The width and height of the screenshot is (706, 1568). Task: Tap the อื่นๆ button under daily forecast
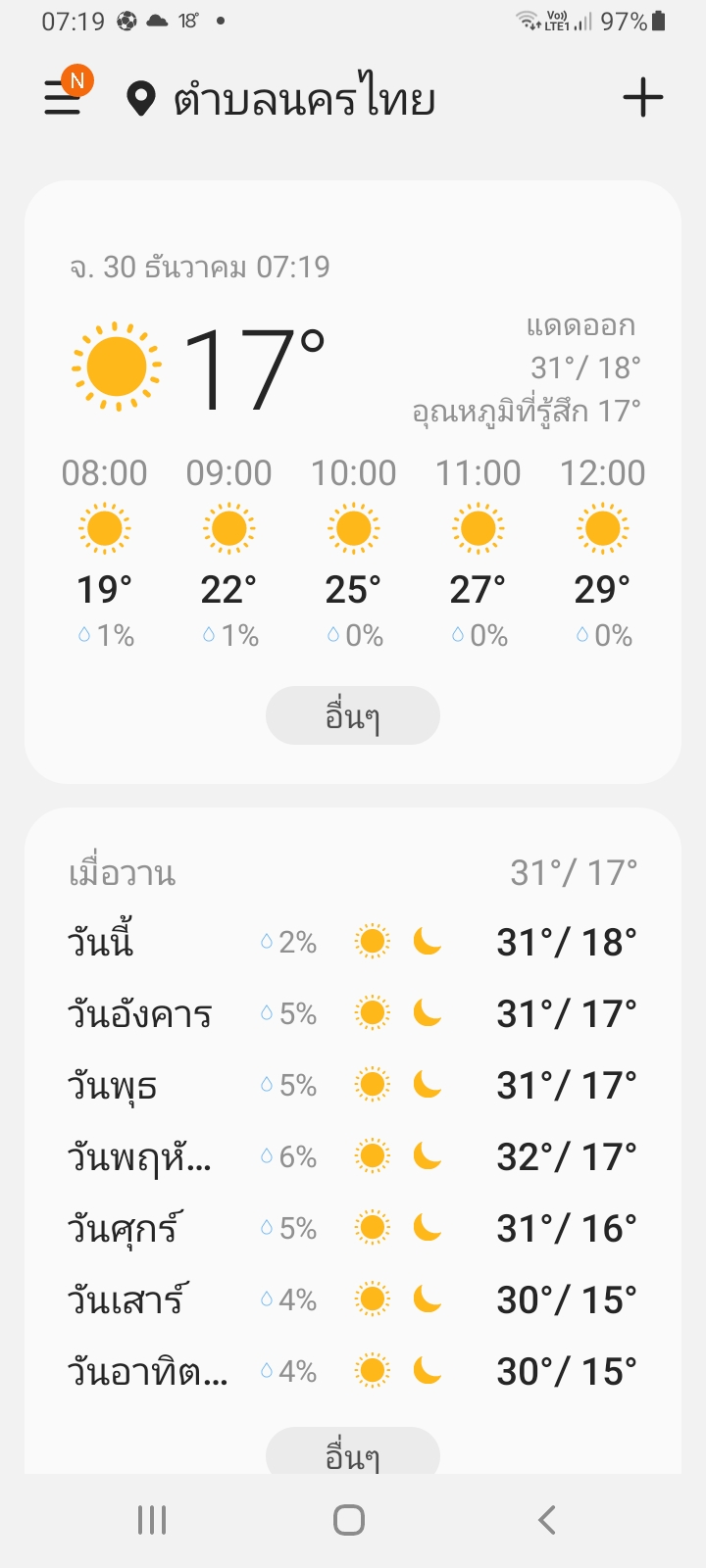353,1451
